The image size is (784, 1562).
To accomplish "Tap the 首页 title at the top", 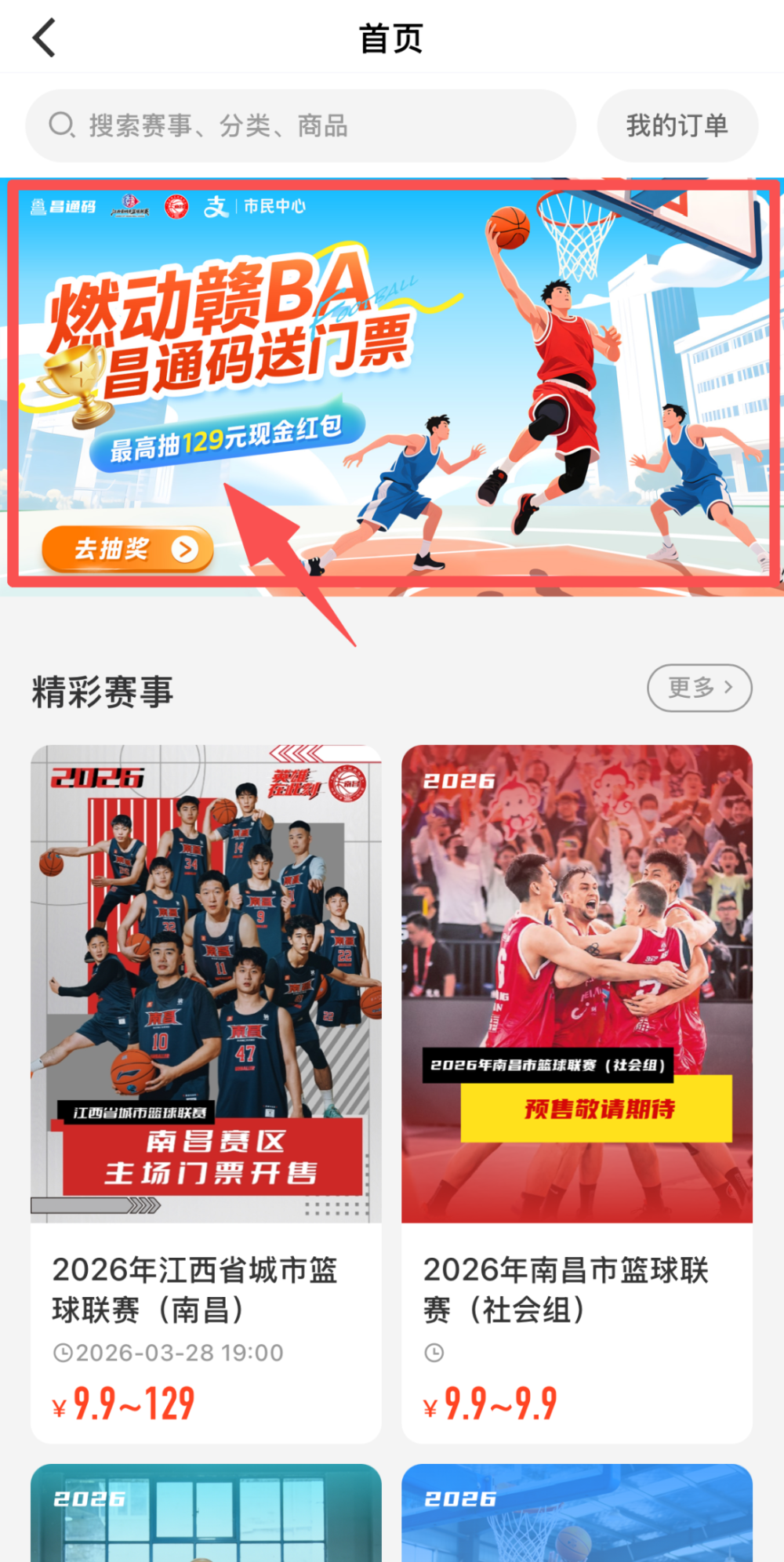I will [391, 36].
